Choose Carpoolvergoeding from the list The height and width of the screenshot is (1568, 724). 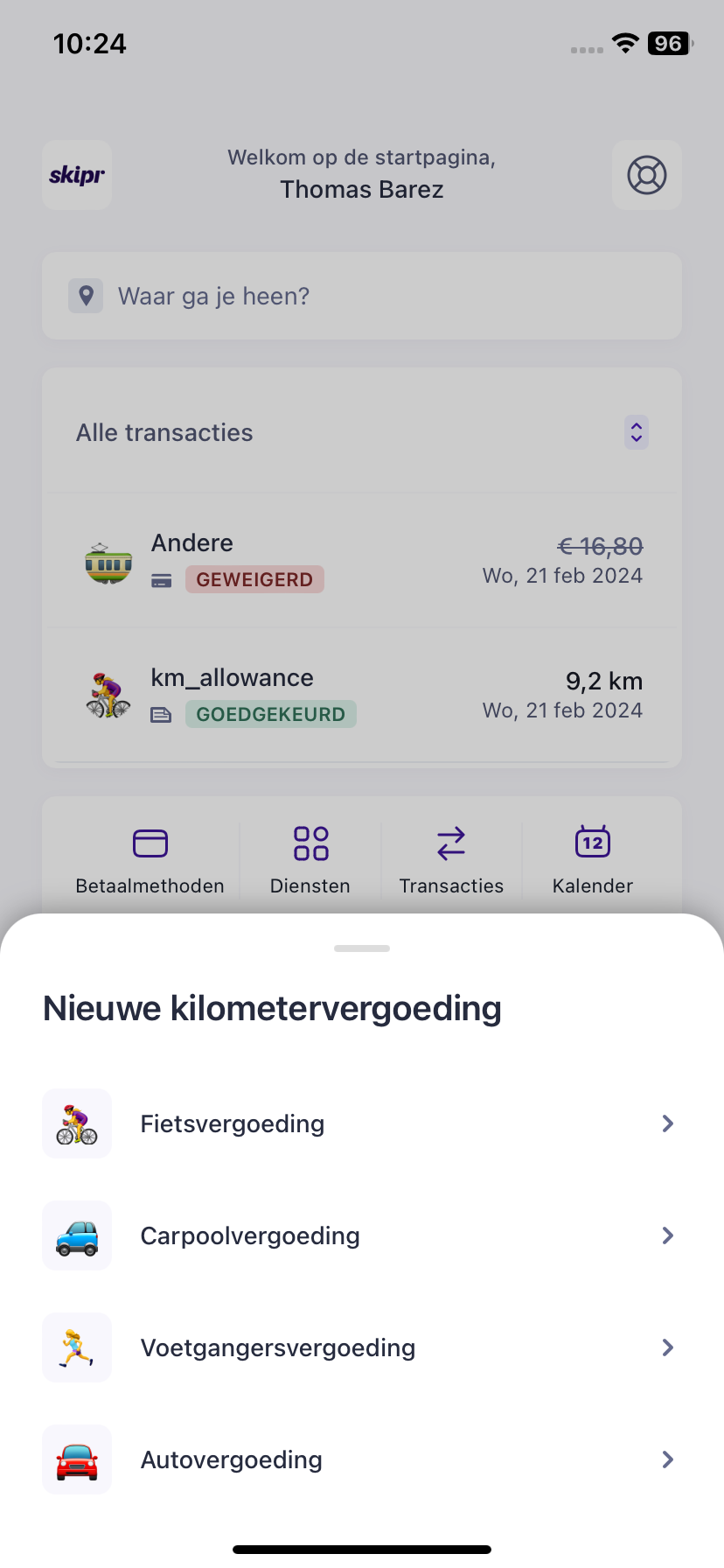[361, 1235]
